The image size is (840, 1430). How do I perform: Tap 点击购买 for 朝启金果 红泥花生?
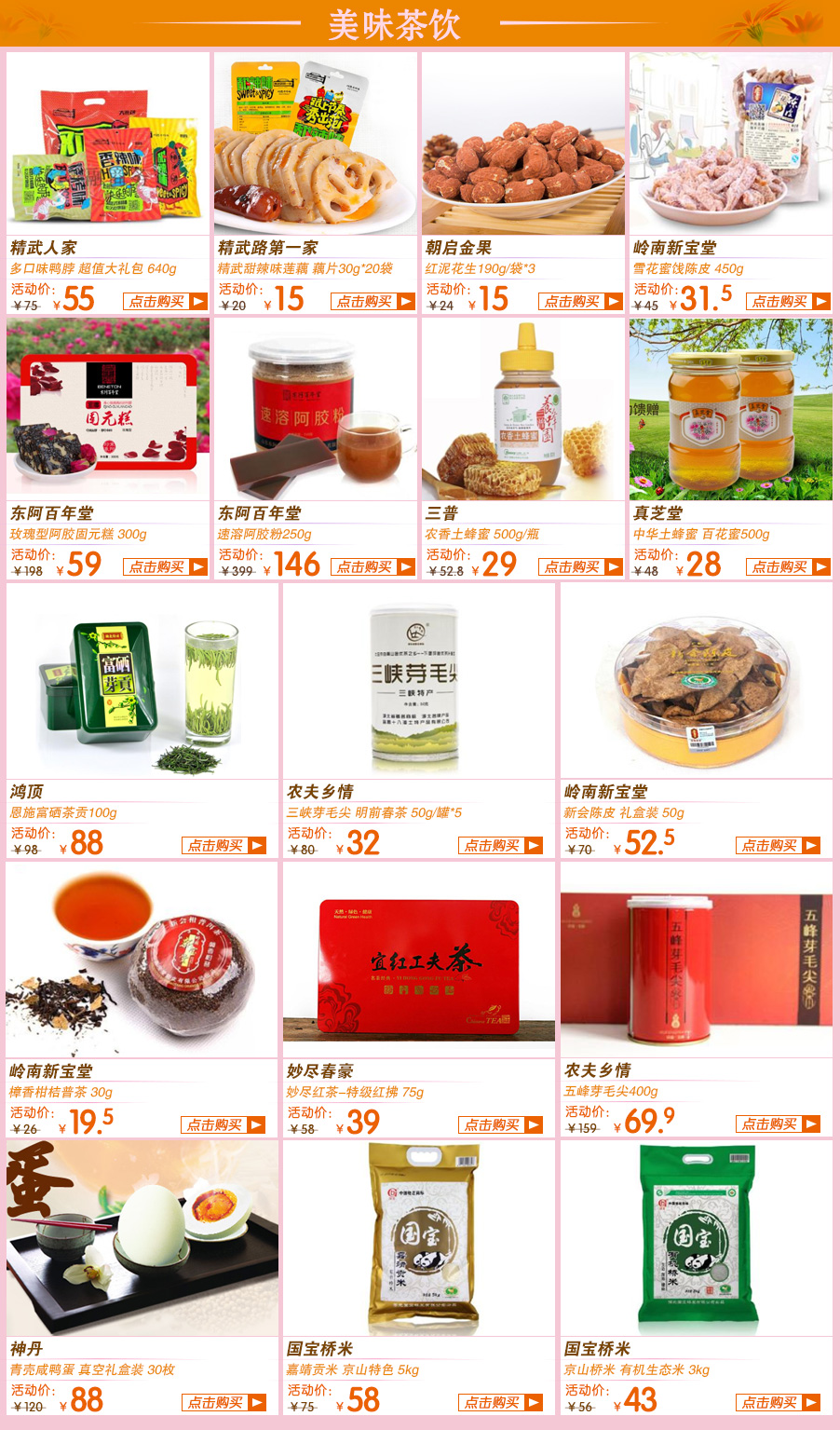[580, 301]
